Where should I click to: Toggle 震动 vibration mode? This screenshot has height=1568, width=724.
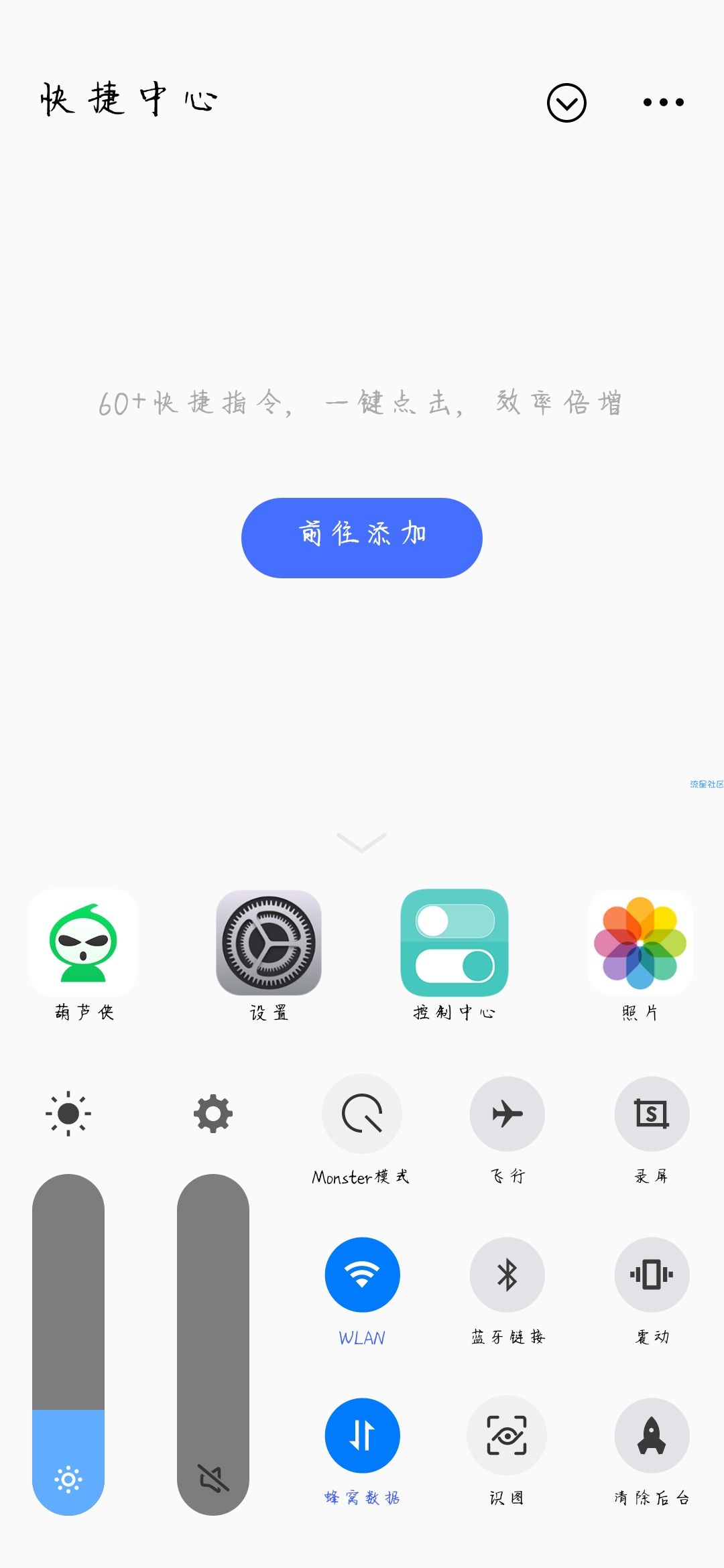[652, 1275]
